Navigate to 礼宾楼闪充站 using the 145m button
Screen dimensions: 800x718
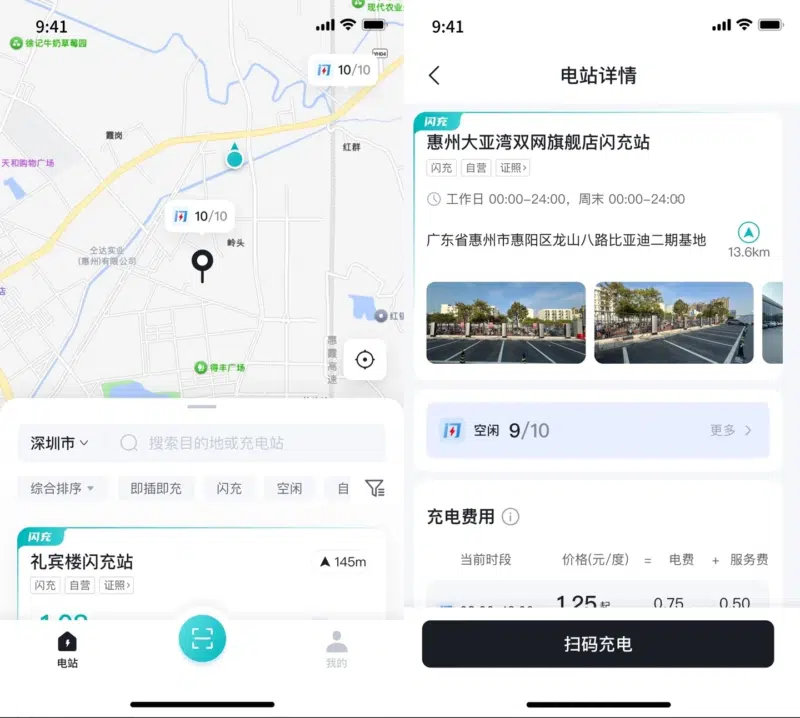point(343,562)
